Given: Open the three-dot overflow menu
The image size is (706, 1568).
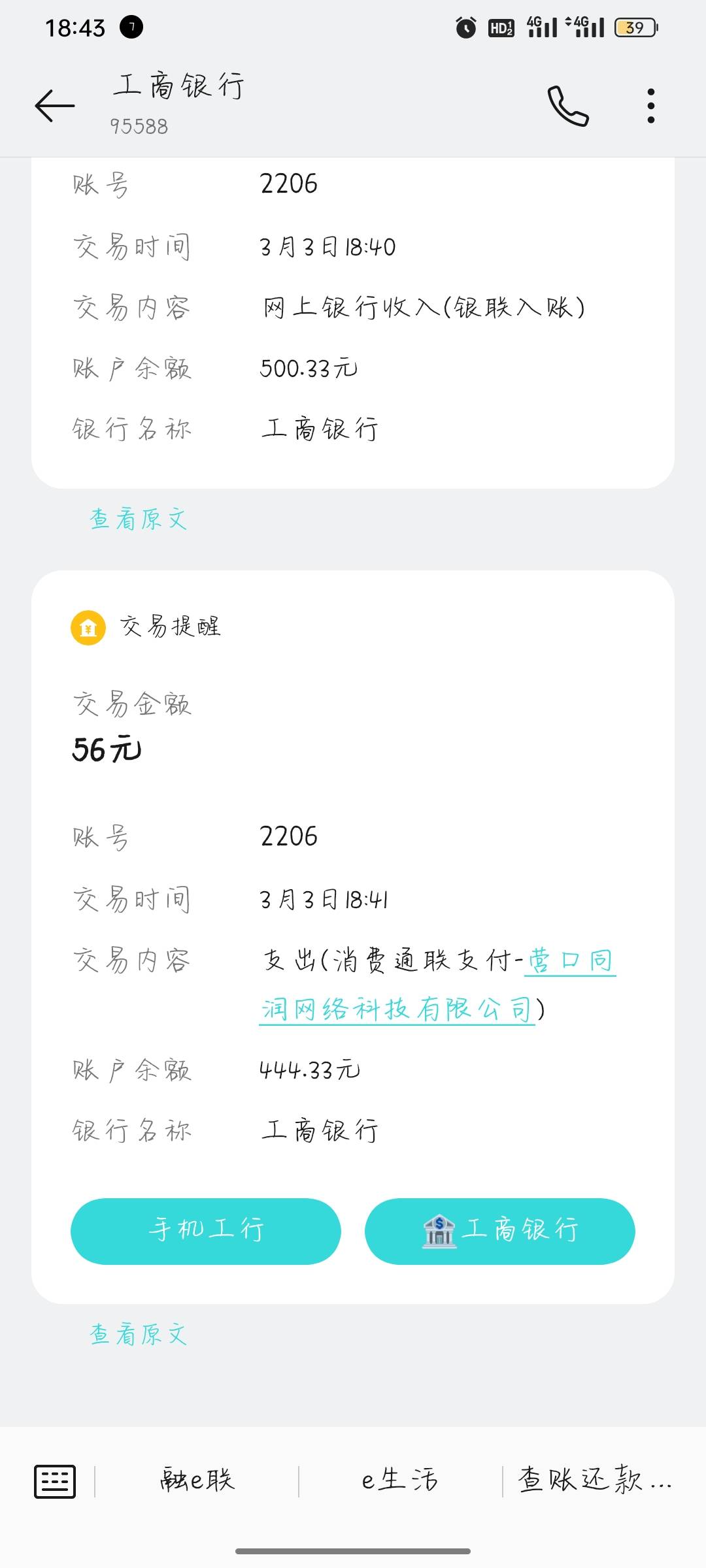Looking at the screenshot, I should point(650,106).
